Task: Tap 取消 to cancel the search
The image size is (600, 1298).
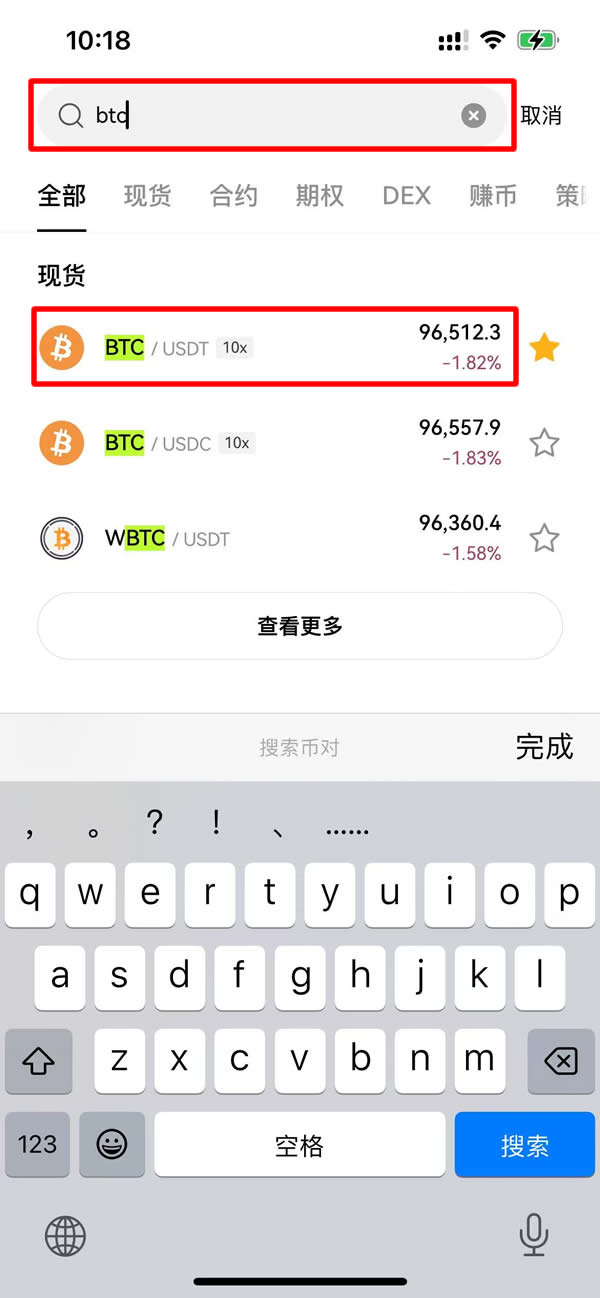Action: (541, 116)
